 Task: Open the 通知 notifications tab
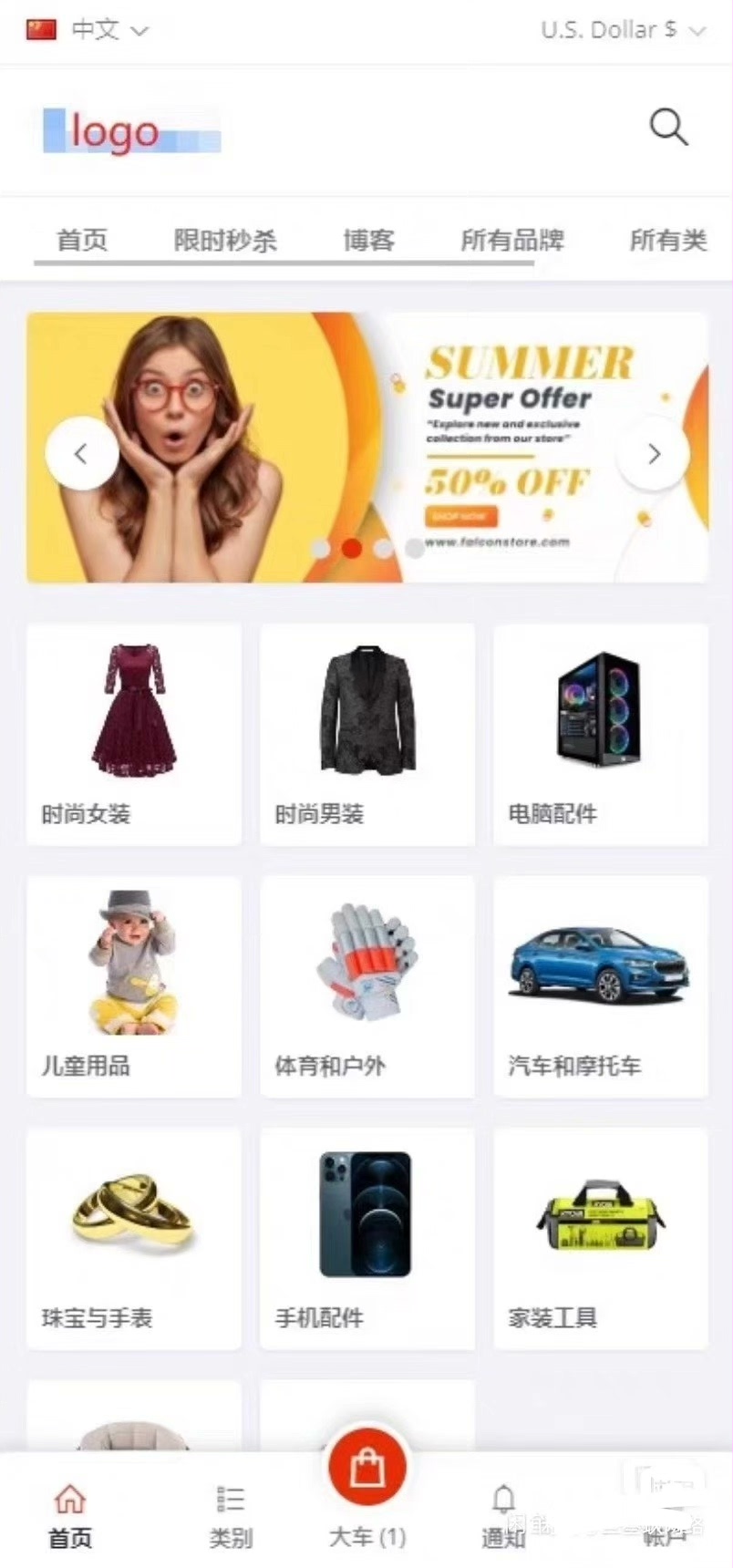503,1516
